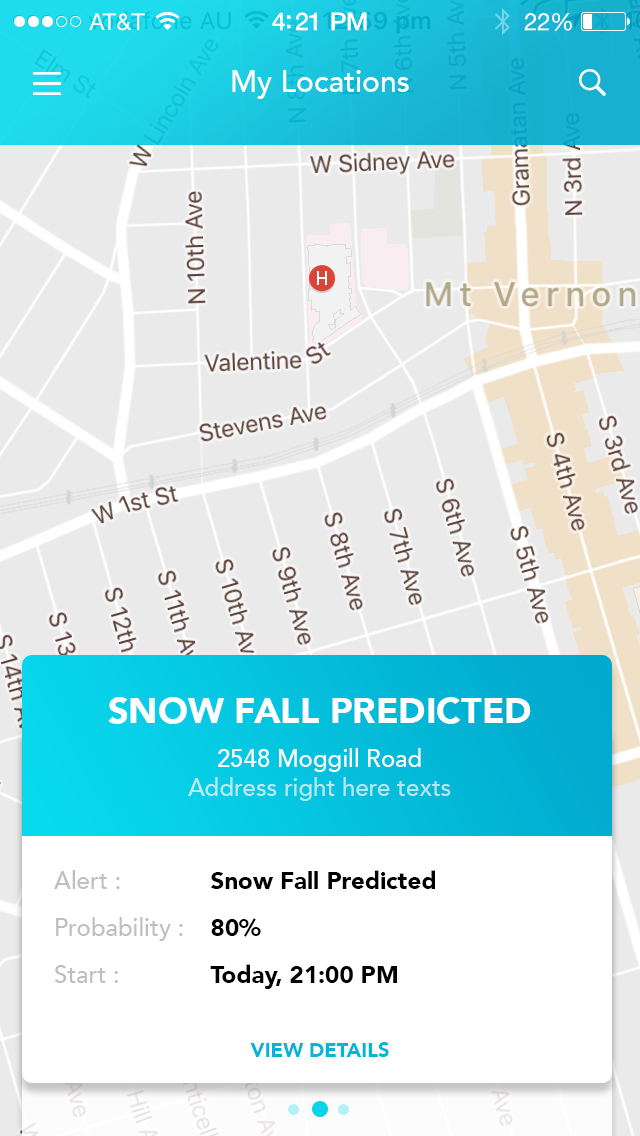The height and width of the screenshot is (1136, 640).
Task: Select the hospital marker on the map
Action: tap(321, 278)
